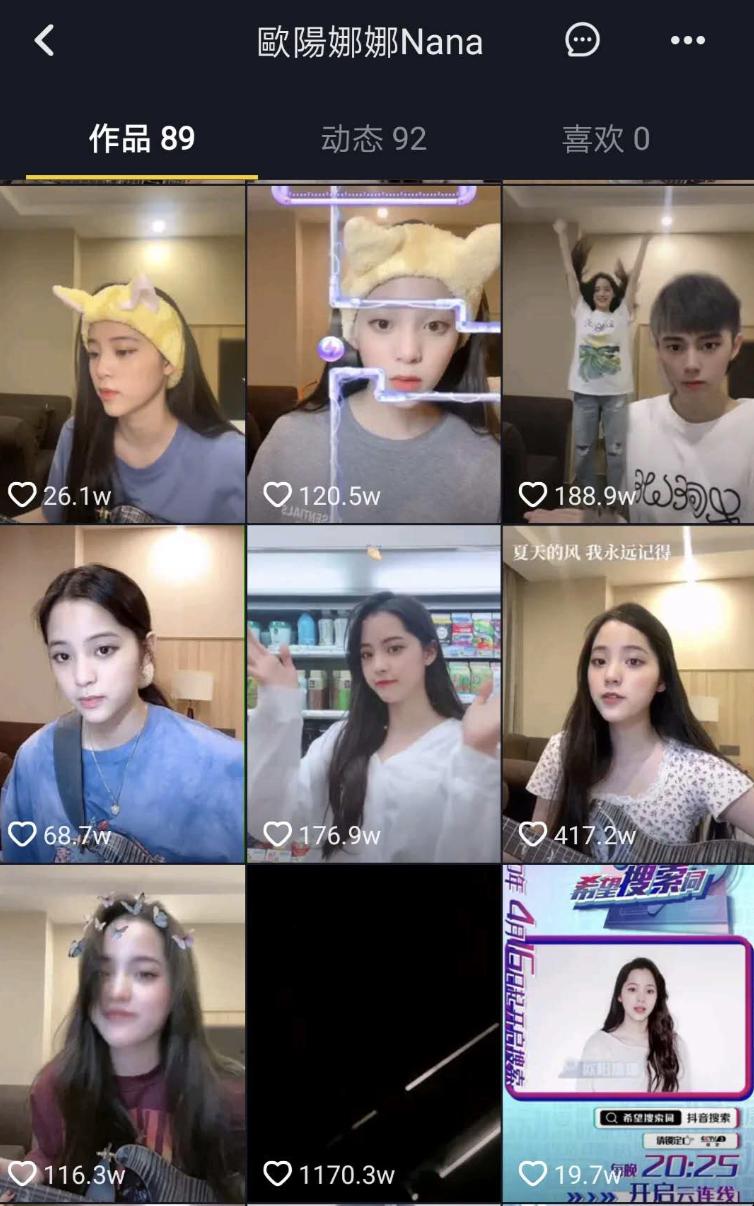The width and height of the screenshot is (754, 1206).
Task: Open the three-dot overflow menu
Action: 688,41
